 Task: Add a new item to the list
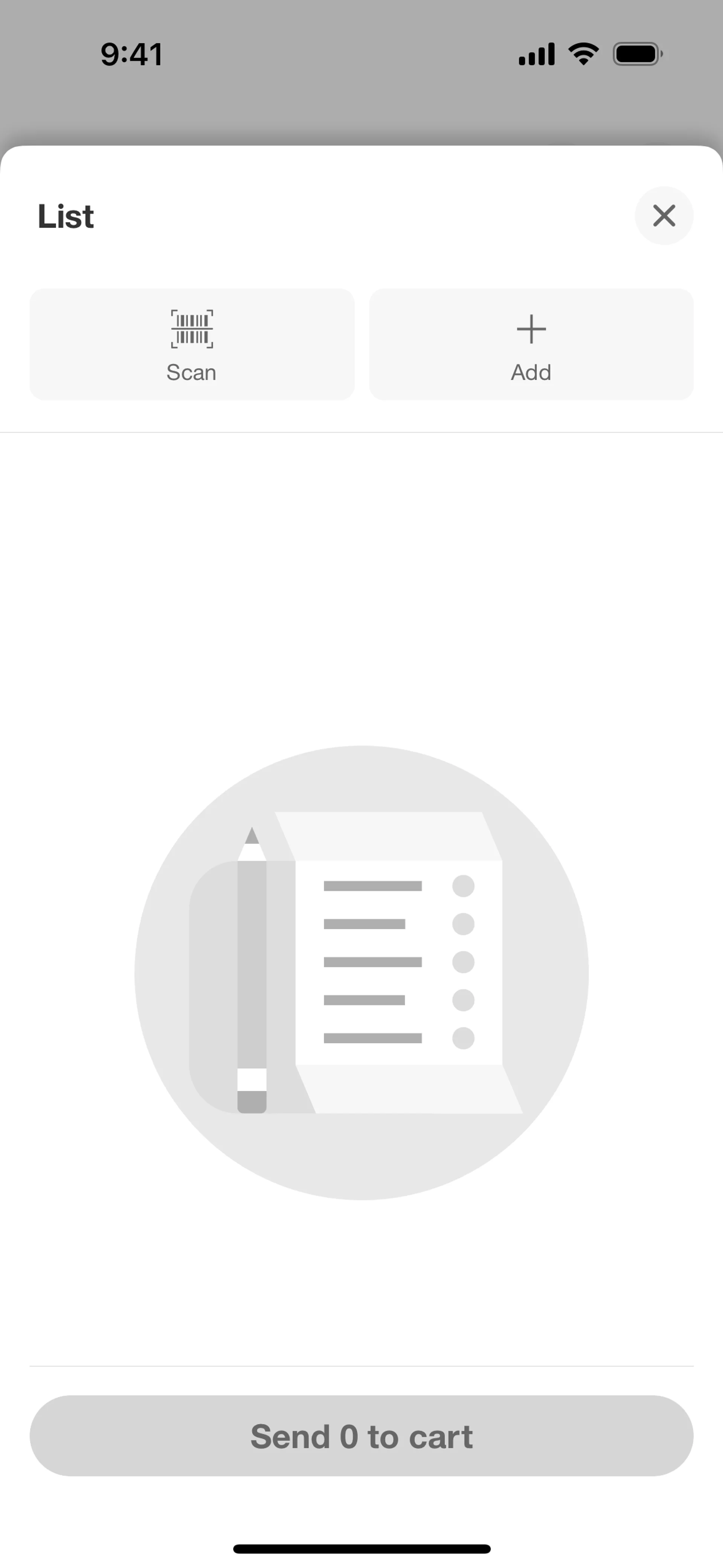(x=531, y=344)
